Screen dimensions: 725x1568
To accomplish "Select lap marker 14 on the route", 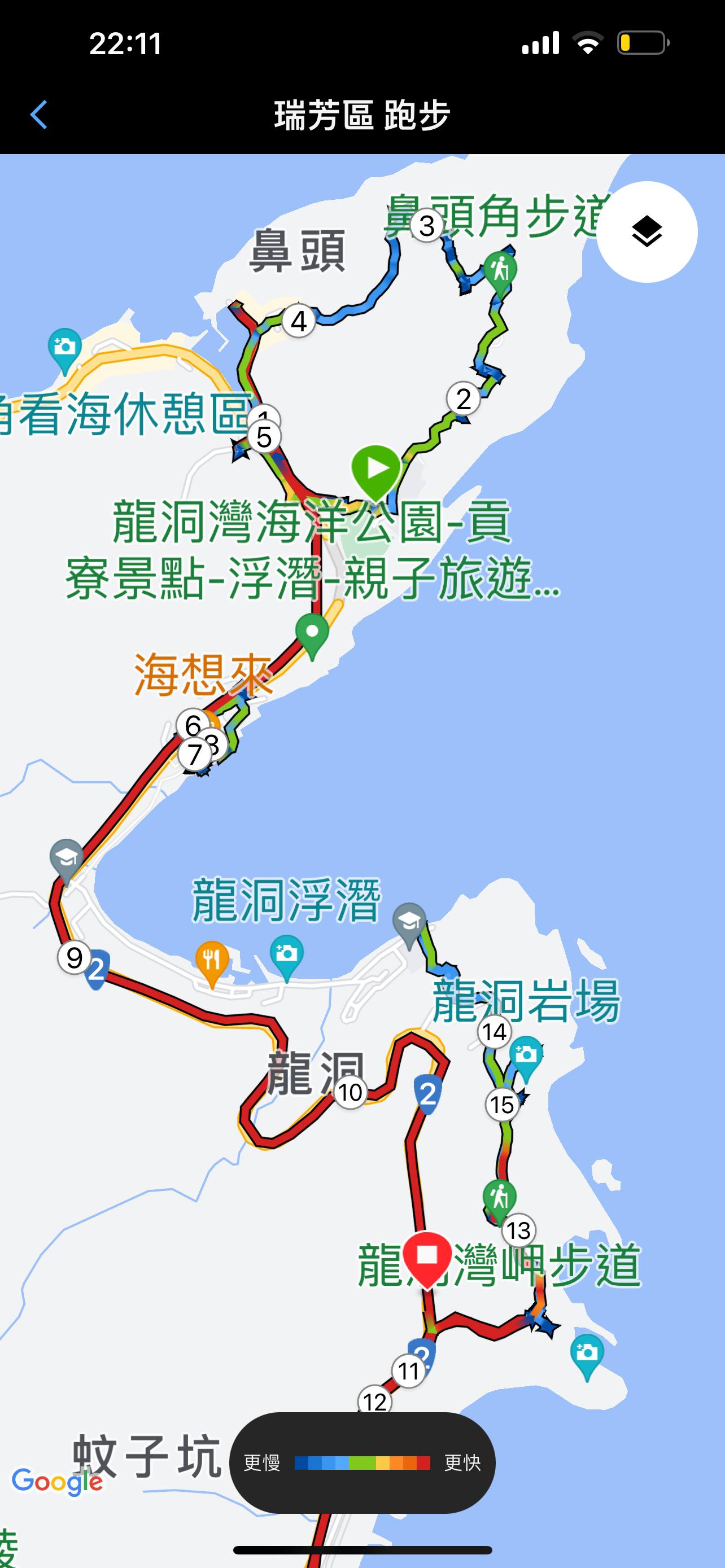I will (x=494, y=1032).
